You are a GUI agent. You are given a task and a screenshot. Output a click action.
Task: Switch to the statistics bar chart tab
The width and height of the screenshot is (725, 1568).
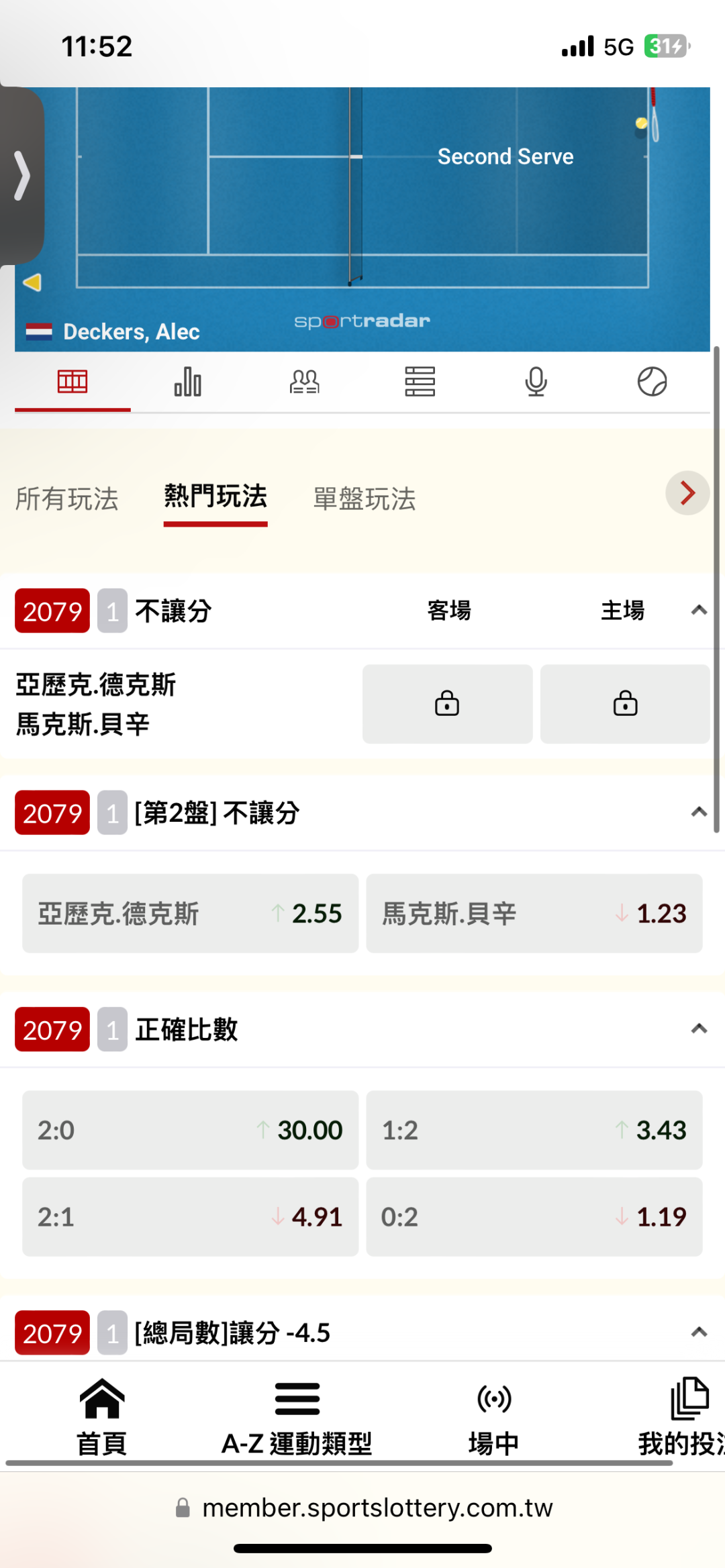tap(188, 382)
